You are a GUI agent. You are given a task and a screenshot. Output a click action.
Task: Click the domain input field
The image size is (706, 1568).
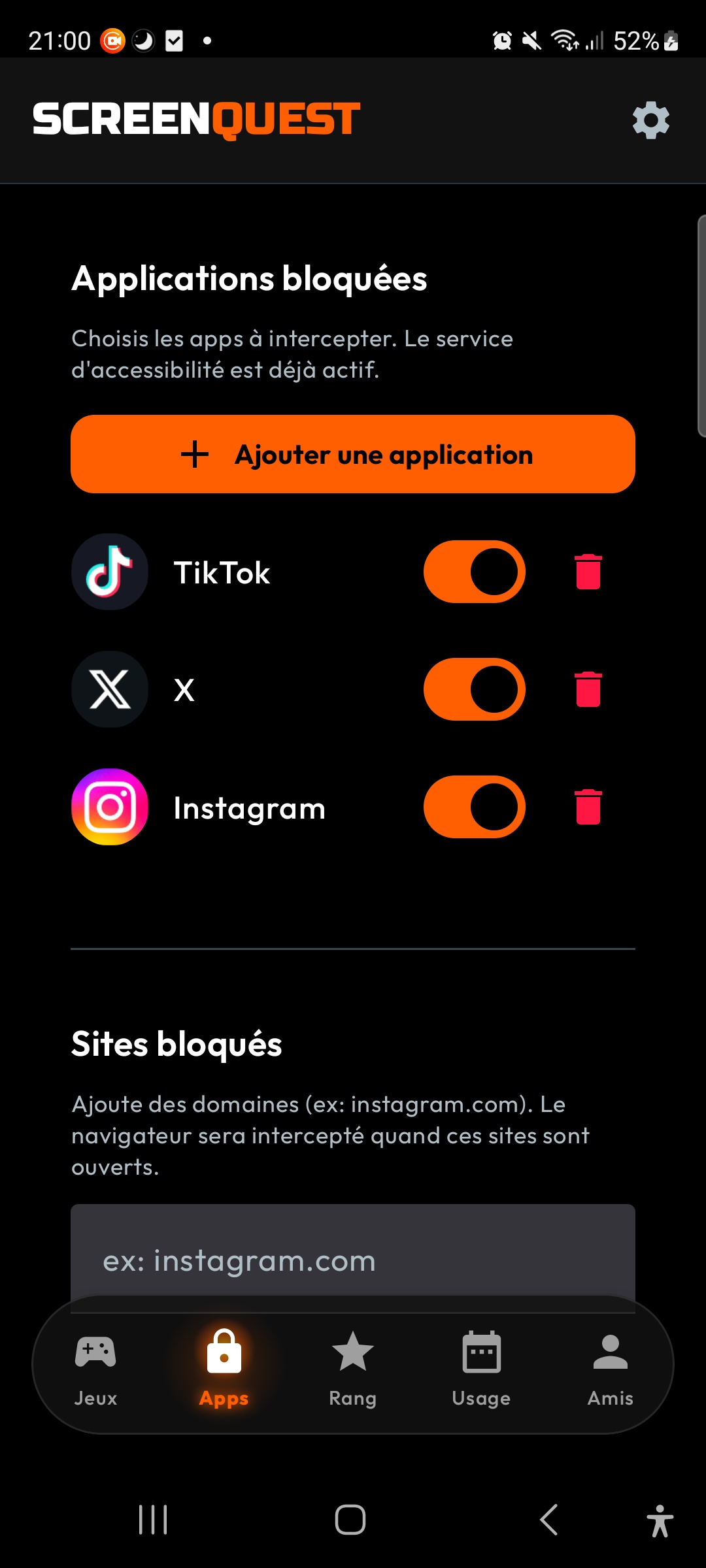(353, 1260)
